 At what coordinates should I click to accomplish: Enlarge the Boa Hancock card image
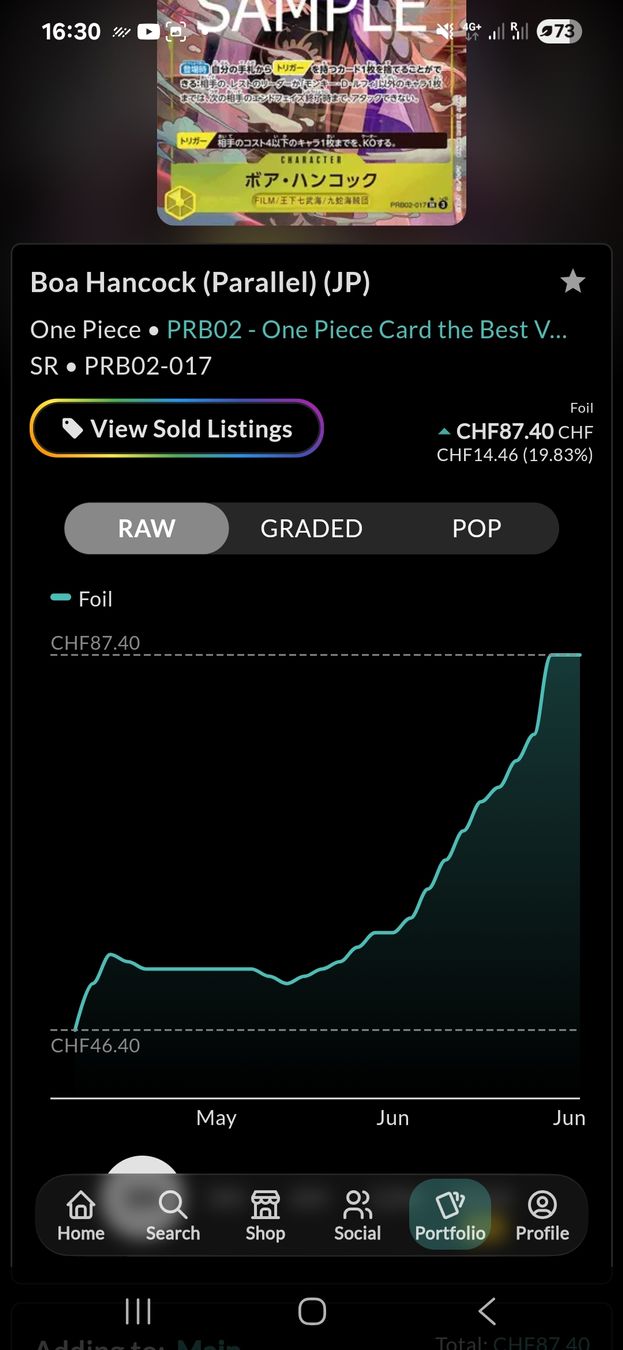point(312,112)
